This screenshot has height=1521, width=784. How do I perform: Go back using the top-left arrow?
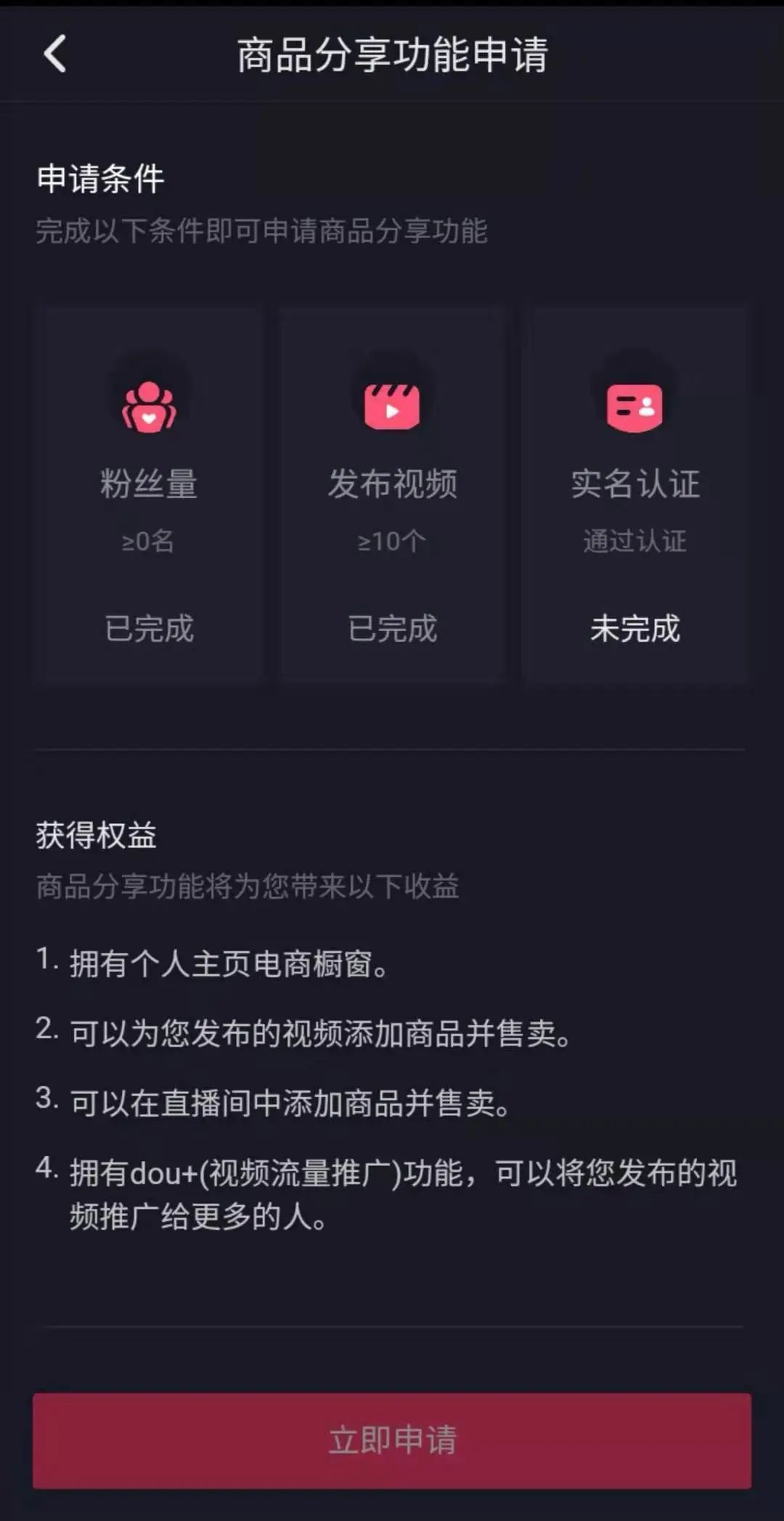click(x=55, y=54)
